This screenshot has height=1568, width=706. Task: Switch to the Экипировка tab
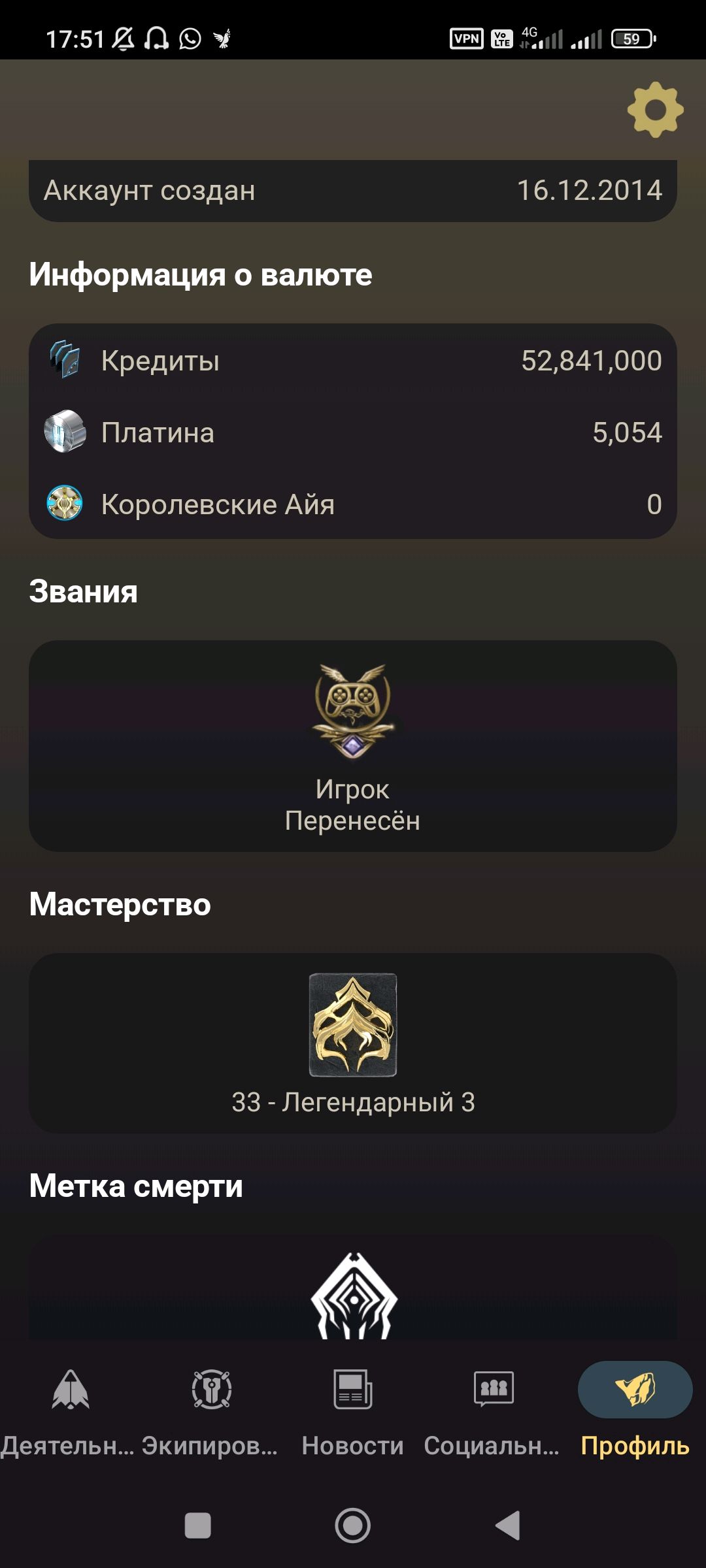click(212, 1405)
